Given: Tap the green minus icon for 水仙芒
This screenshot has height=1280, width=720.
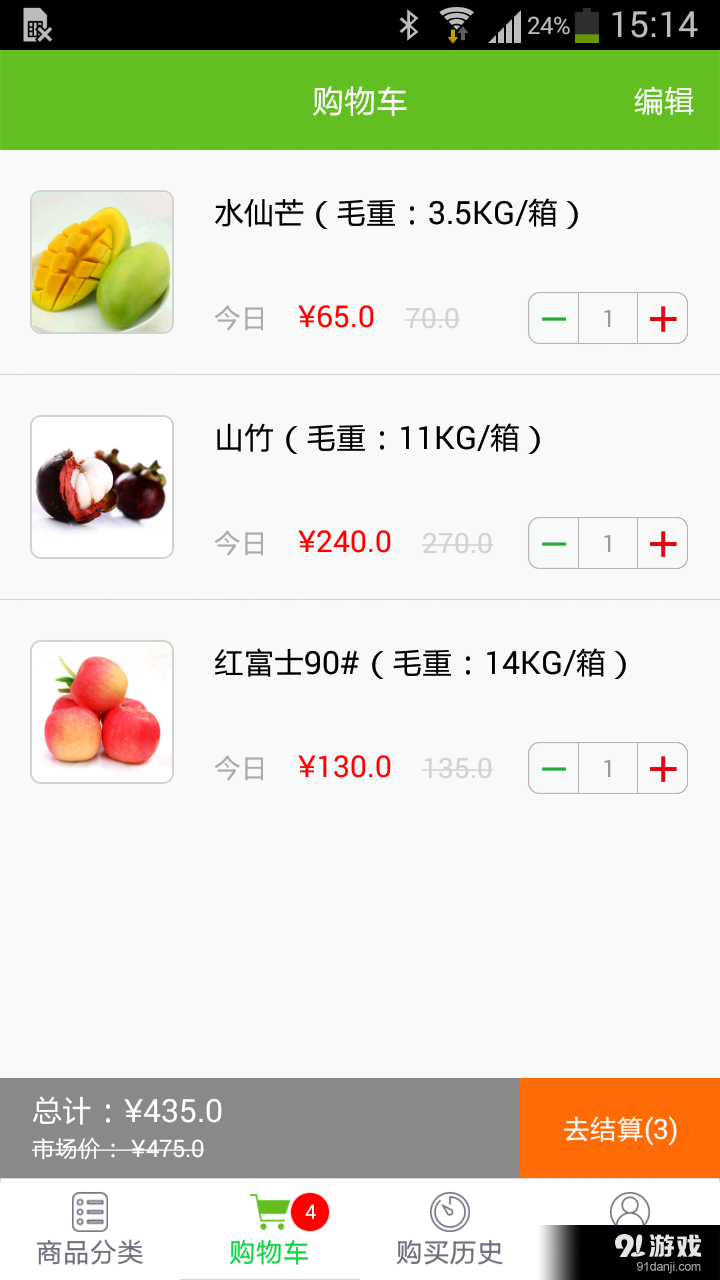Looking at the screenshot, I should pyautogui.click(x=553, y=318).
